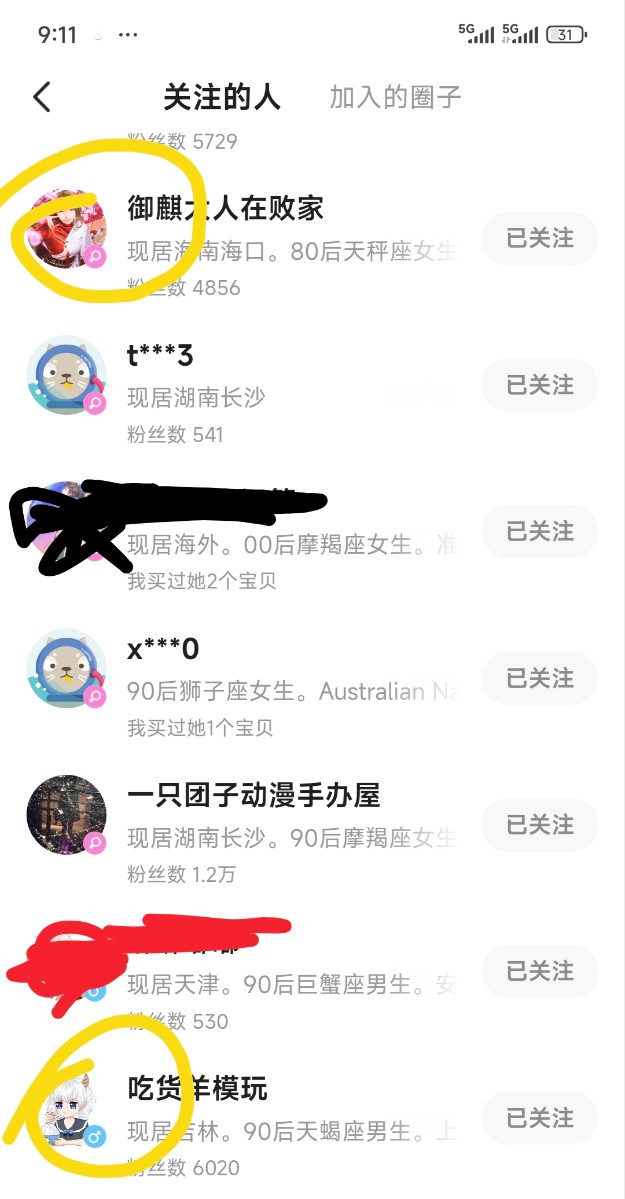Unfollow 一只团子动漫手办屋 via 已关注
625x1199 pixels.
pos(539,825)
